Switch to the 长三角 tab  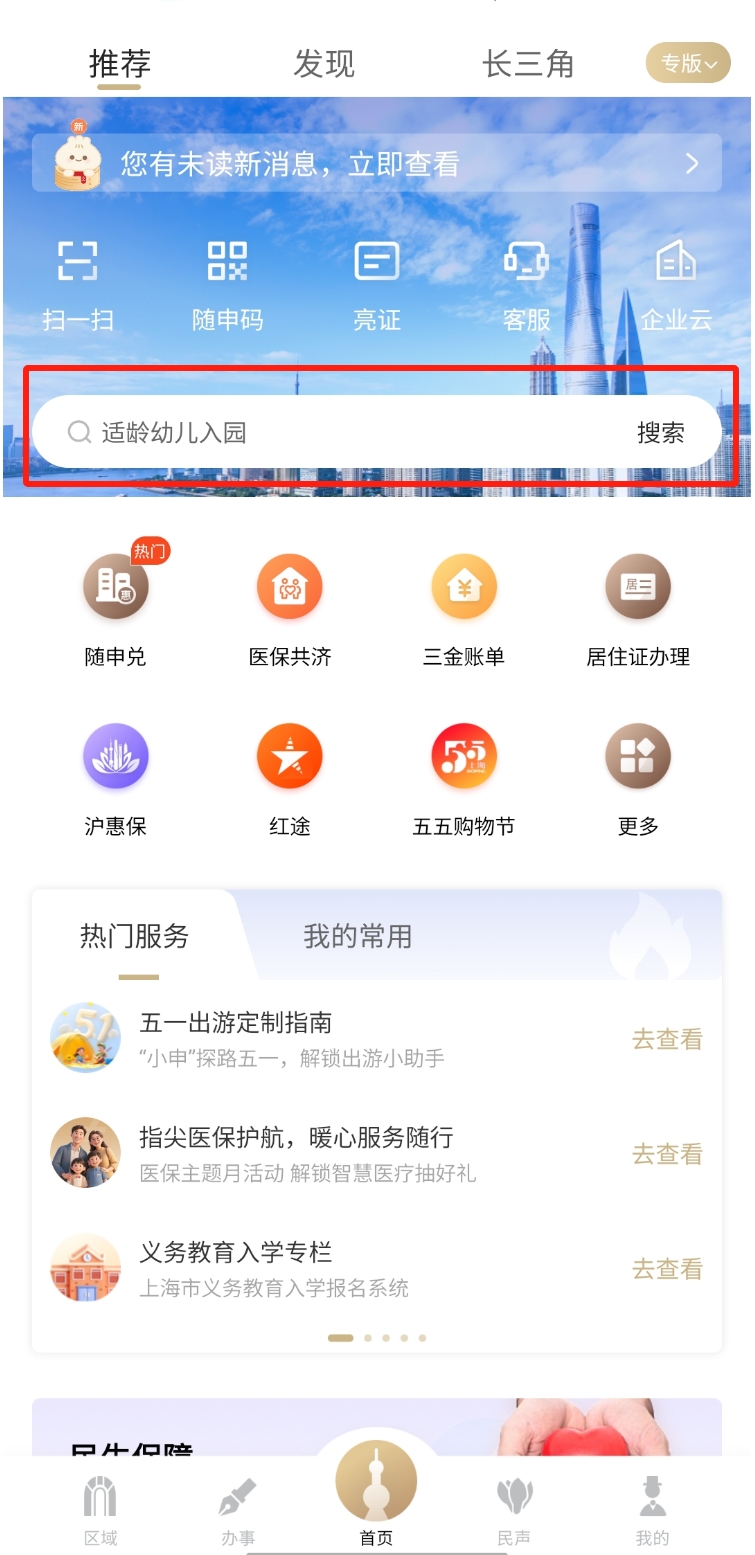pyautogui.click(x=527, y=64)
